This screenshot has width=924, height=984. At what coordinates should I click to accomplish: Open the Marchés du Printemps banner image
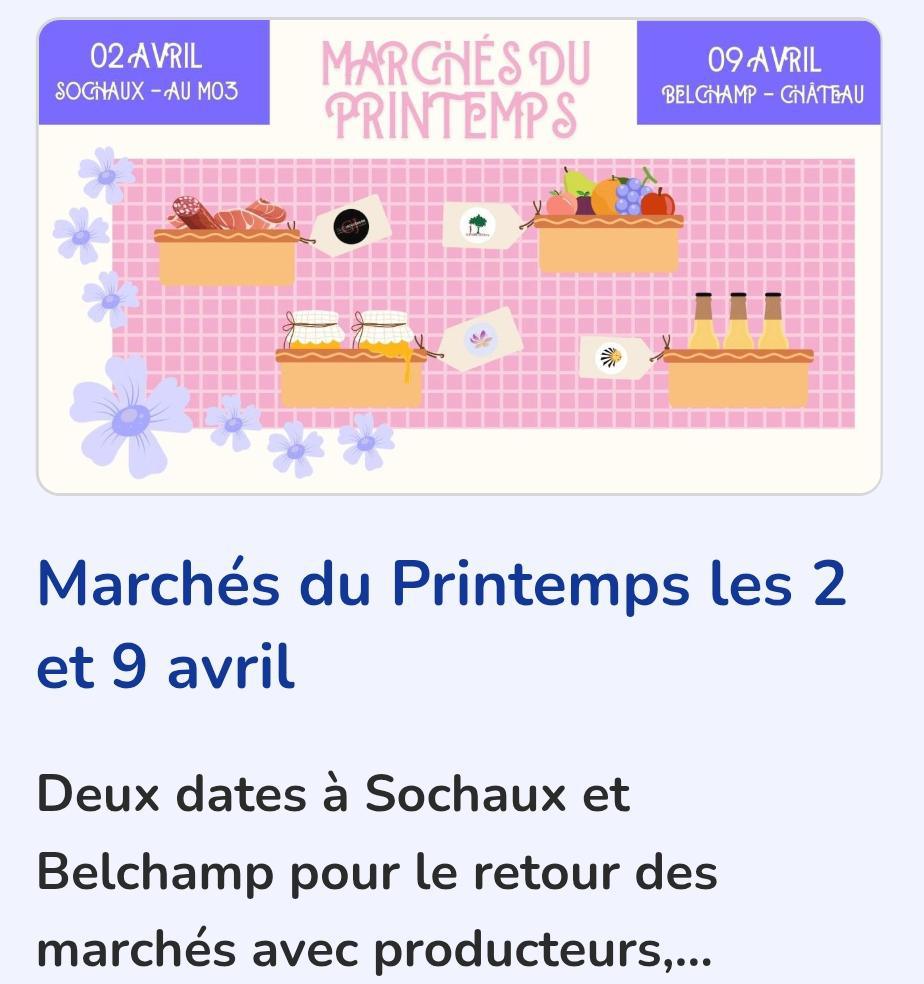click(x=459, y=257)
